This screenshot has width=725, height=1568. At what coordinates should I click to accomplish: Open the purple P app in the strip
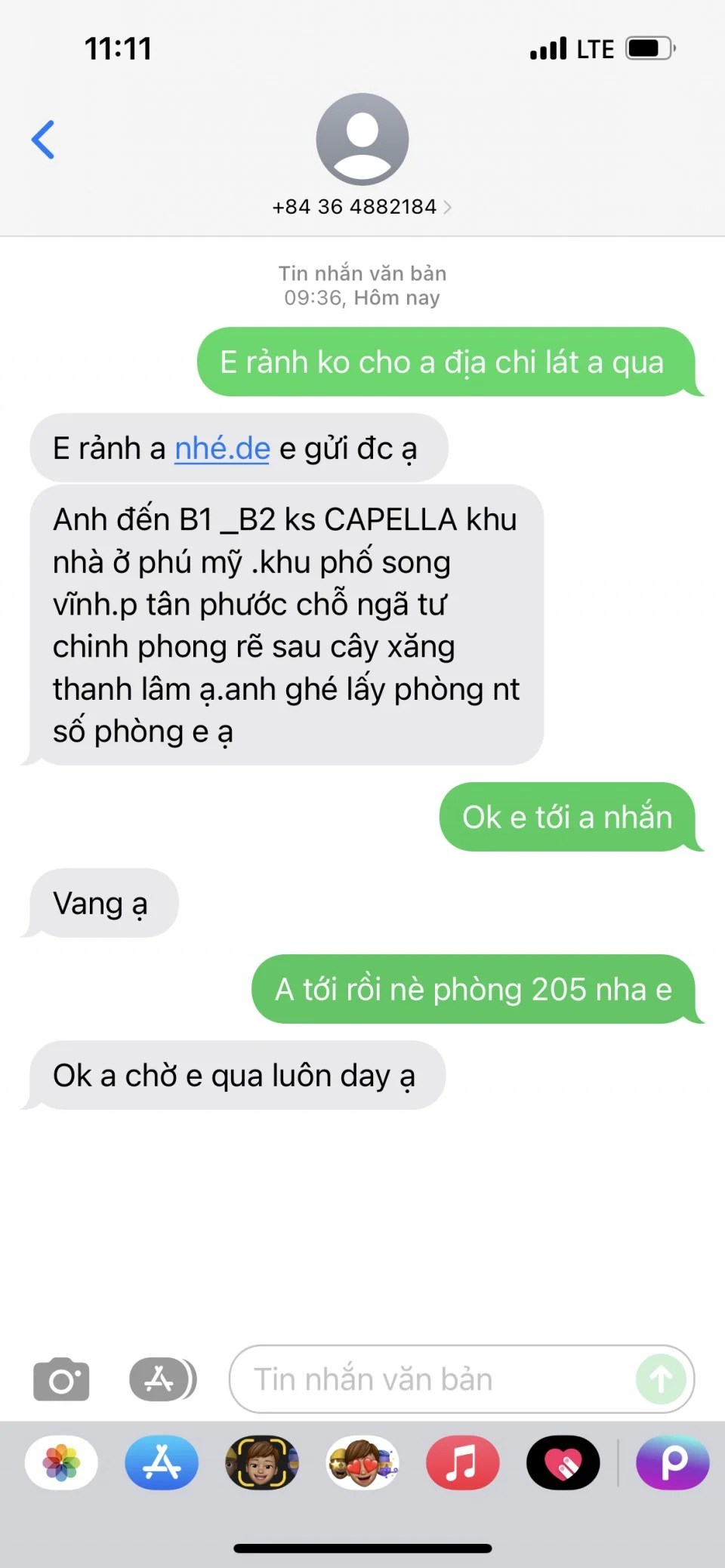tap(672, 1462)
